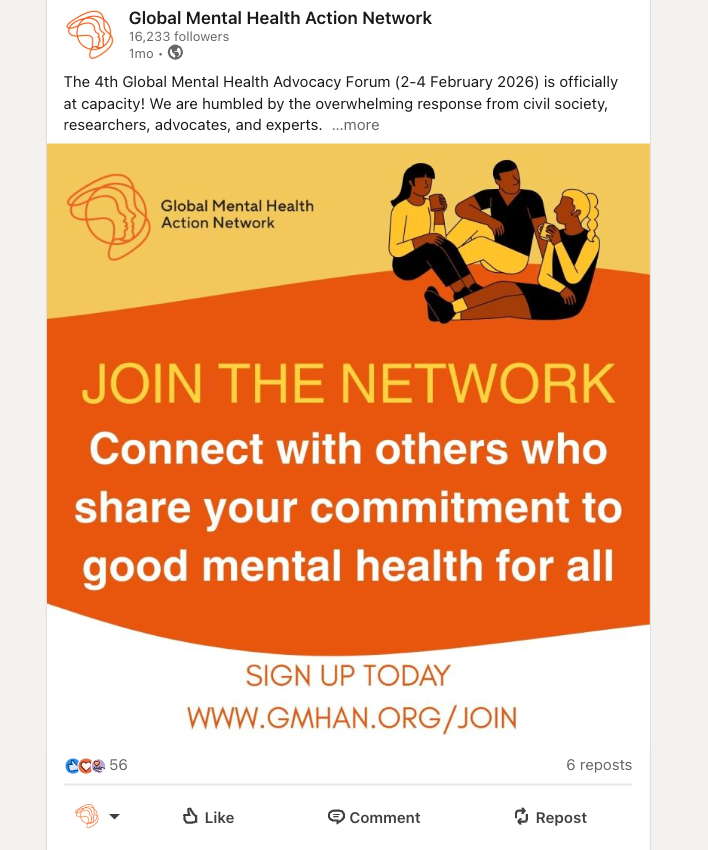The image size is (708, 850).
Task: View the 56 reactions list
Action: point(96,765)
